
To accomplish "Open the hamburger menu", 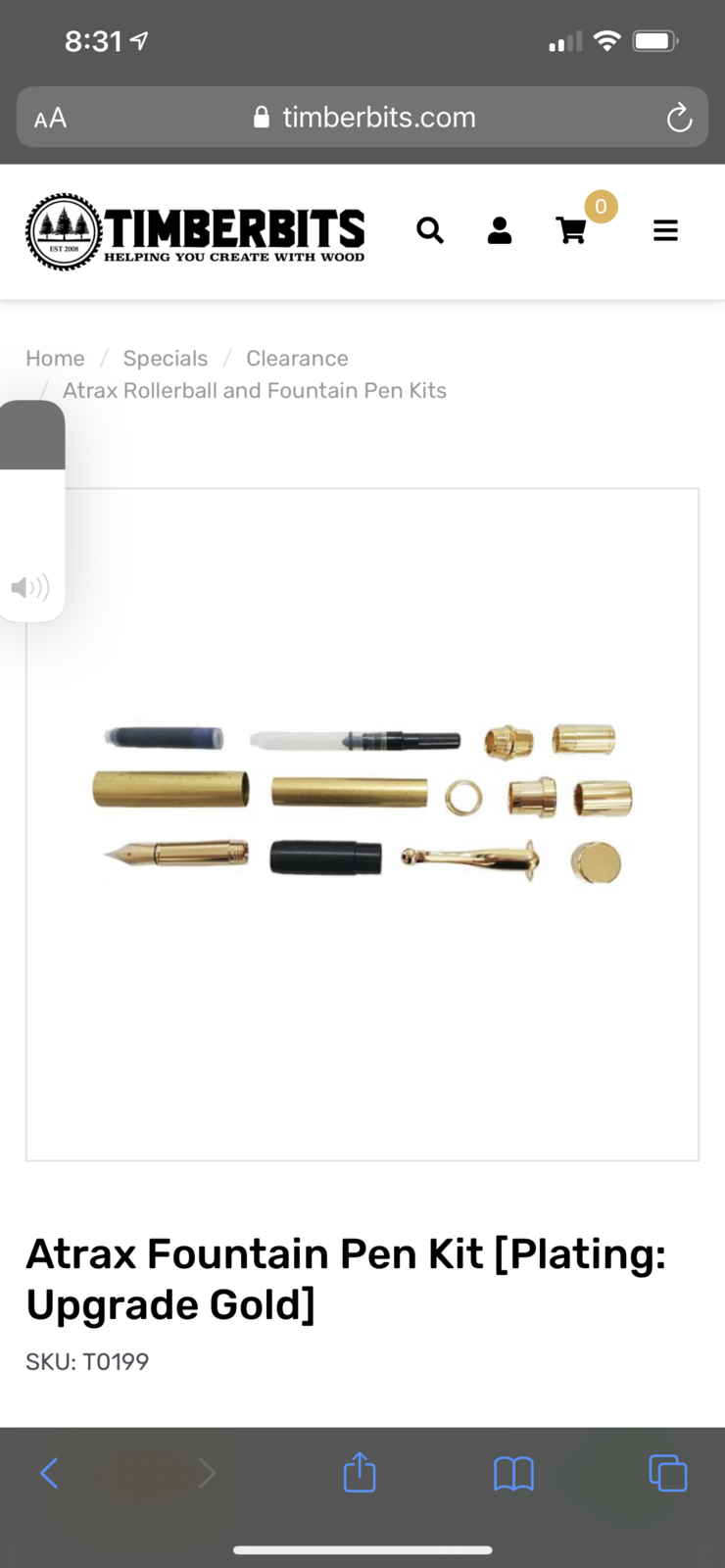I will pos(665,230).
